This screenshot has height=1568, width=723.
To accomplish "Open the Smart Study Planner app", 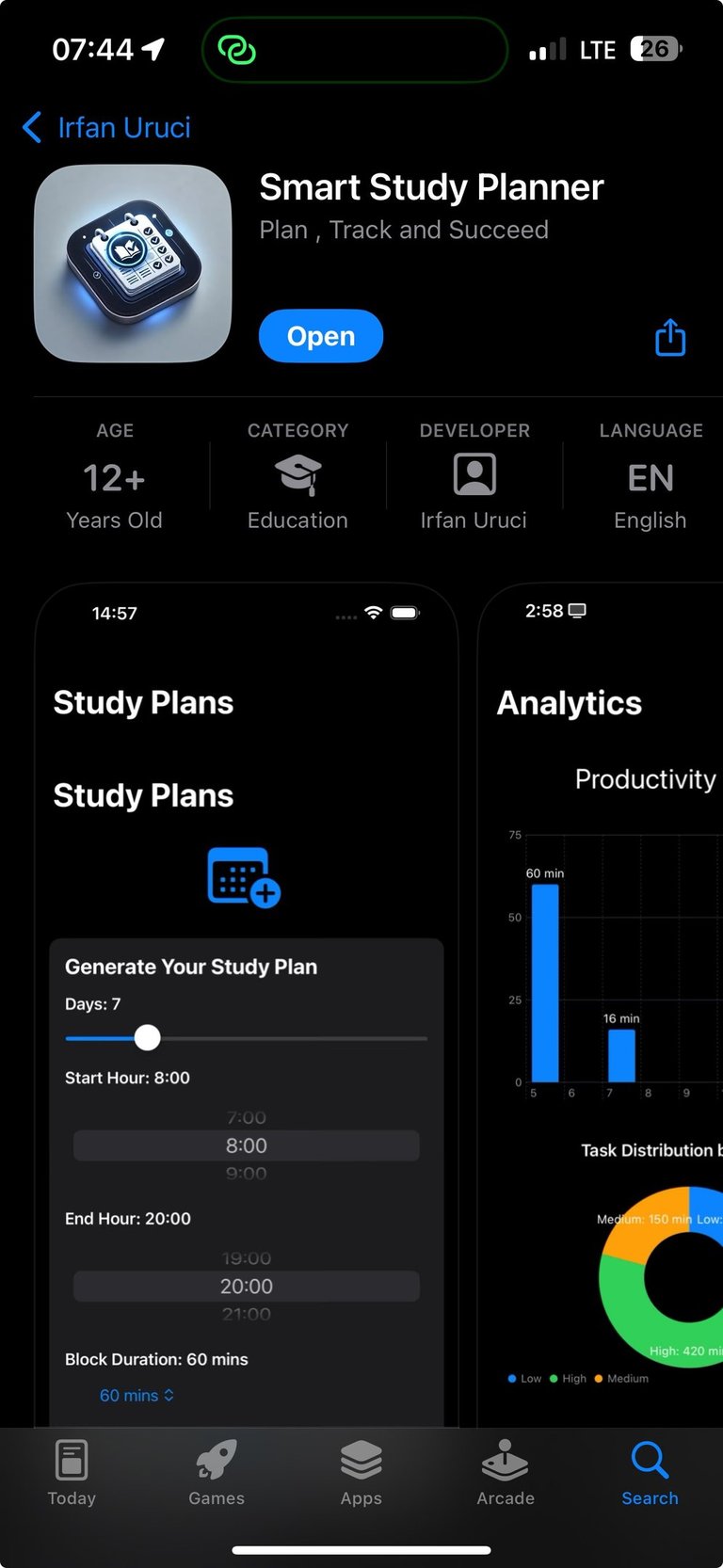I will point(321,336).
